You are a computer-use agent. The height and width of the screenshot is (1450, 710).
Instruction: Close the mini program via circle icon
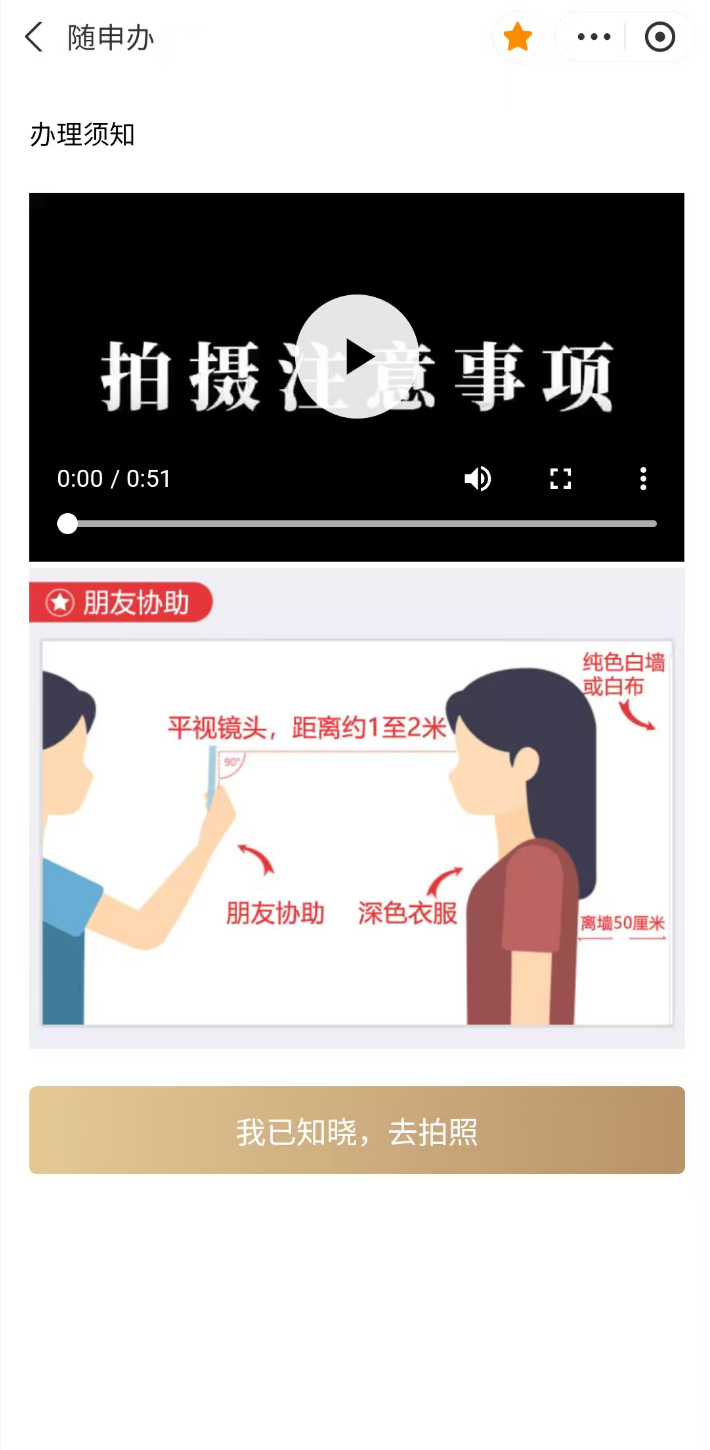660,38
